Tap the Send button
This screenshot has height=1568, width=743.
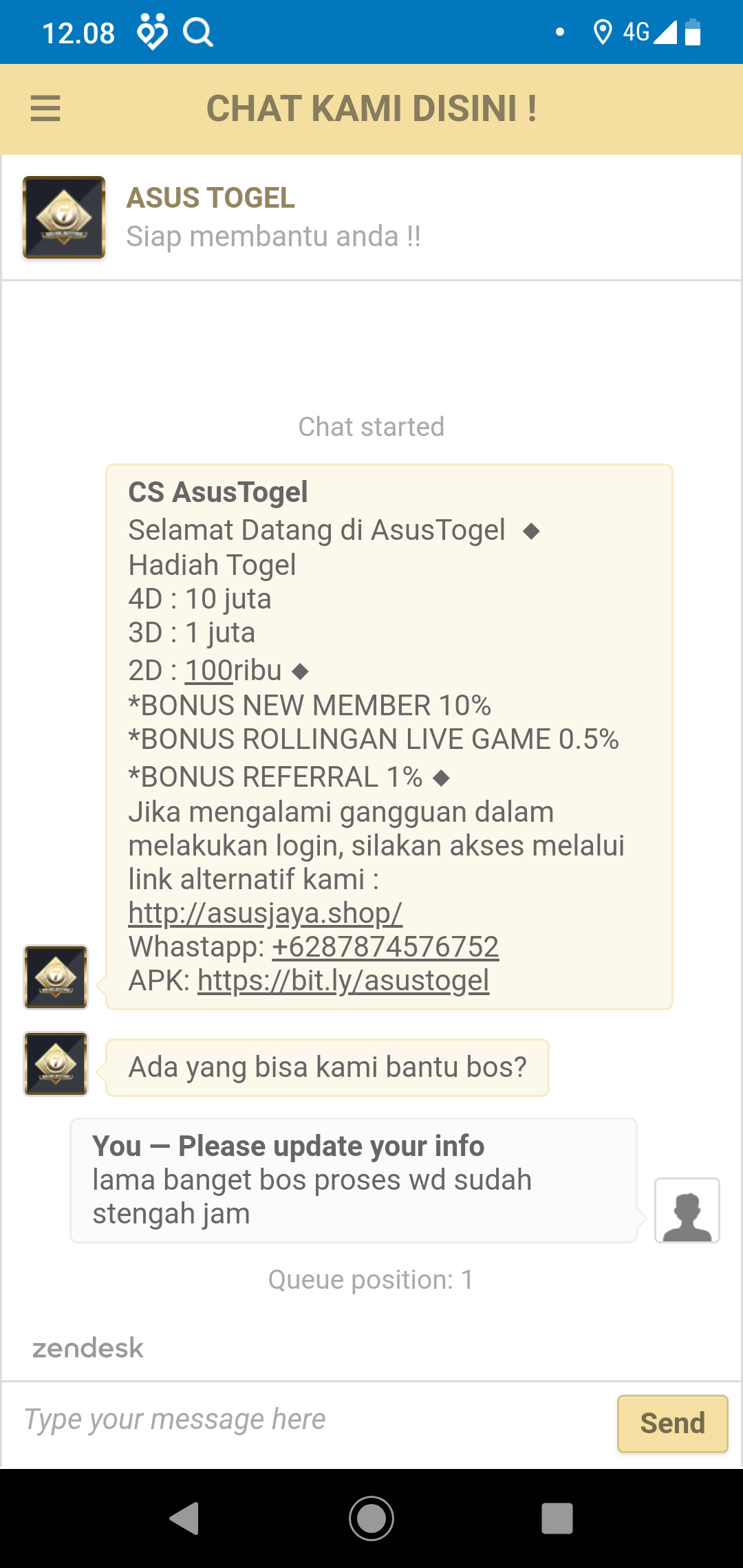(x=672, y=1424)
